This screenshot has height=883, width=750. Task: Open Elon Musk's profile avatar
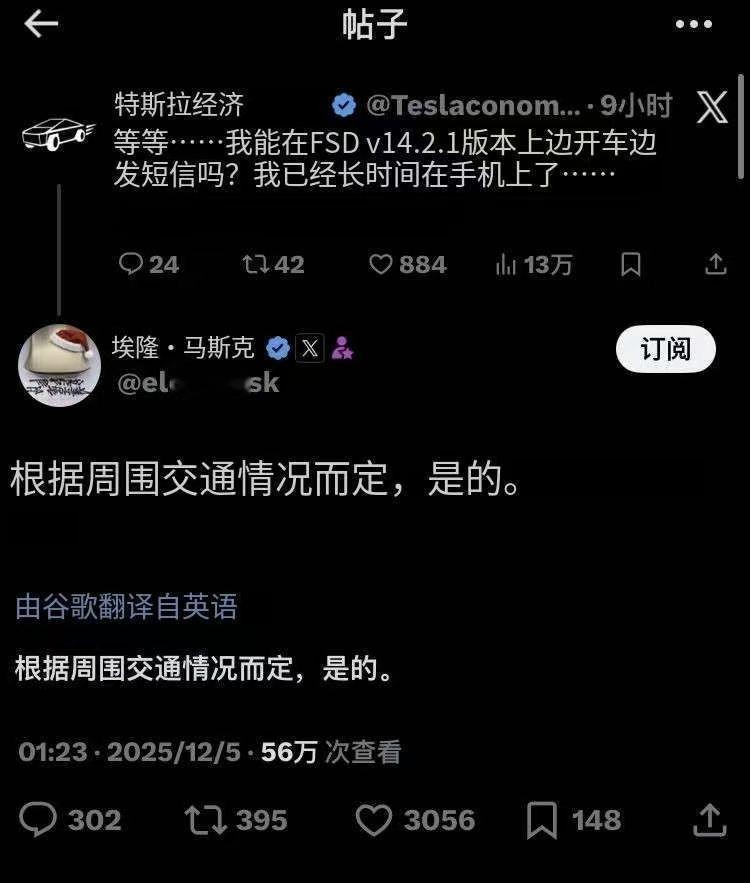(x=59, y=367)
